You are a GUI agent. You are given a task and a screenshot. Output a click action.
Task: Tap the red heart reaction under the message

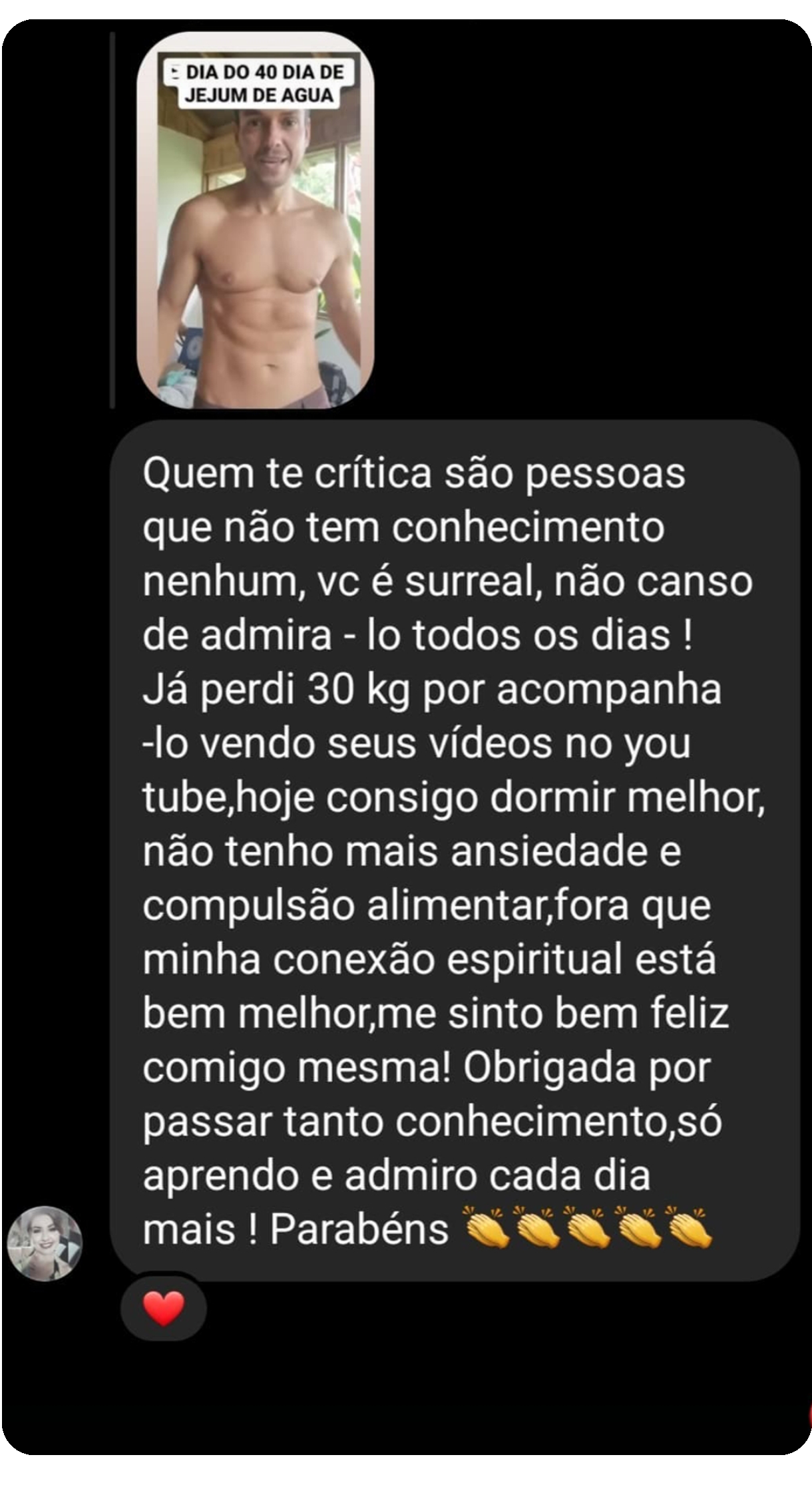(x=164, y=1309)
